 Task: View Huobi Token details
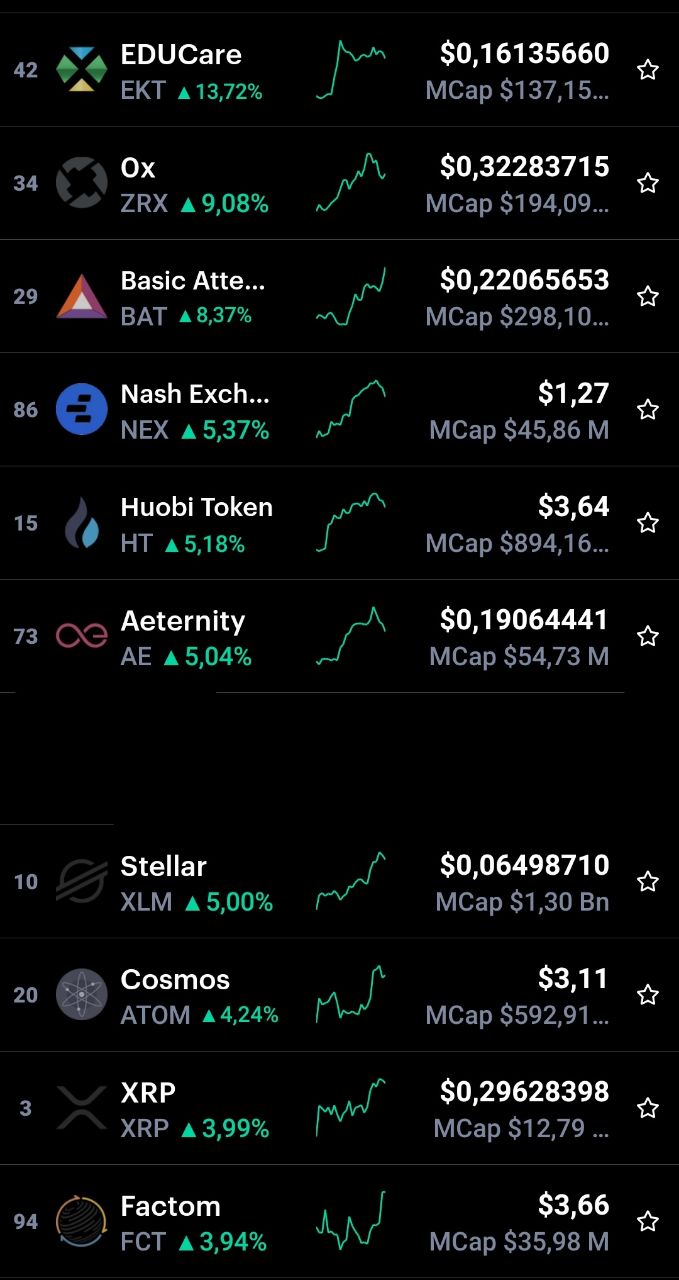tap(339, 523)
